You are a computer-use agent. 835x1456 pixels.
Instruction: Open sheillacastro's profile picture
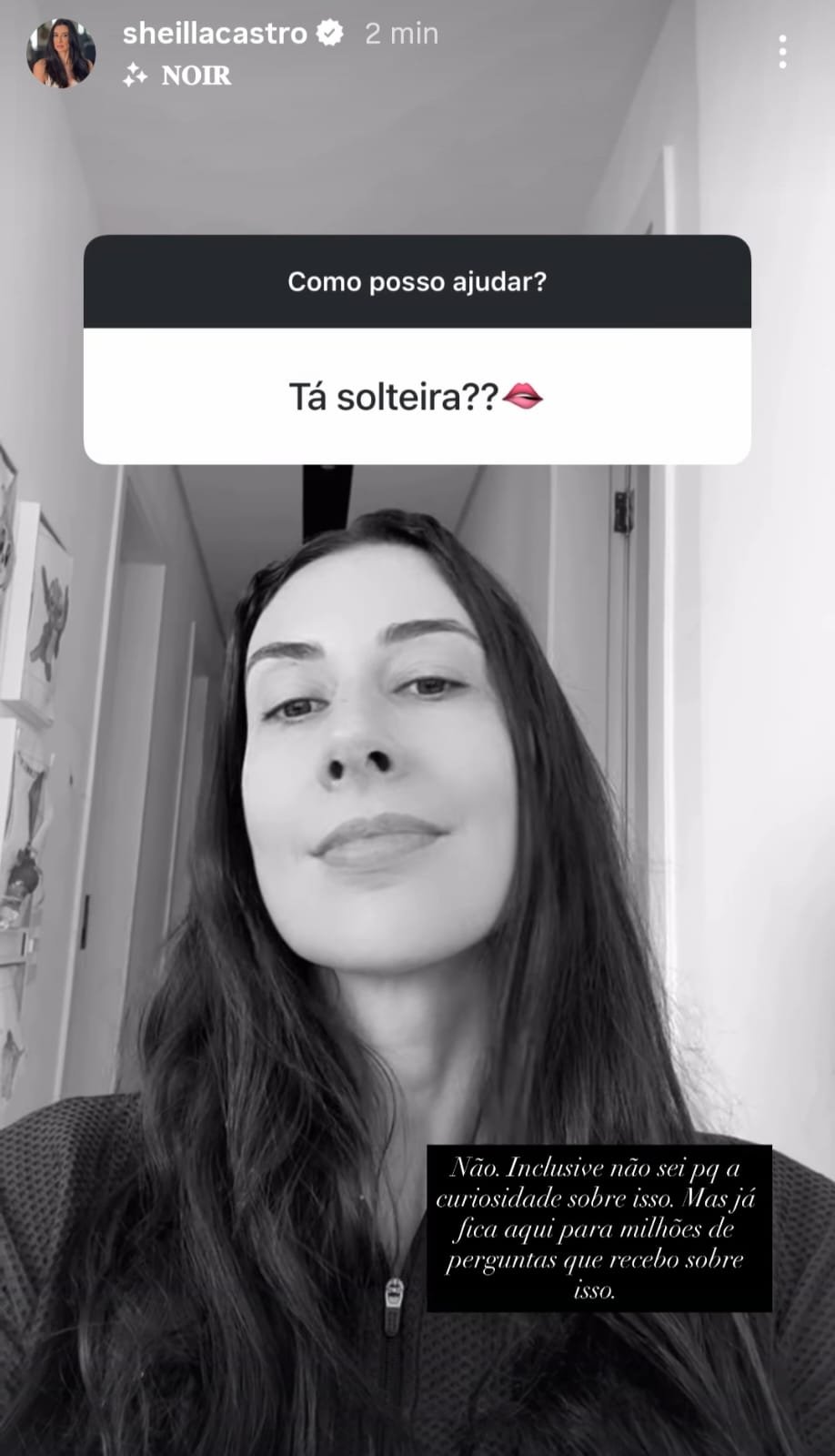click(x=62, y=54)
